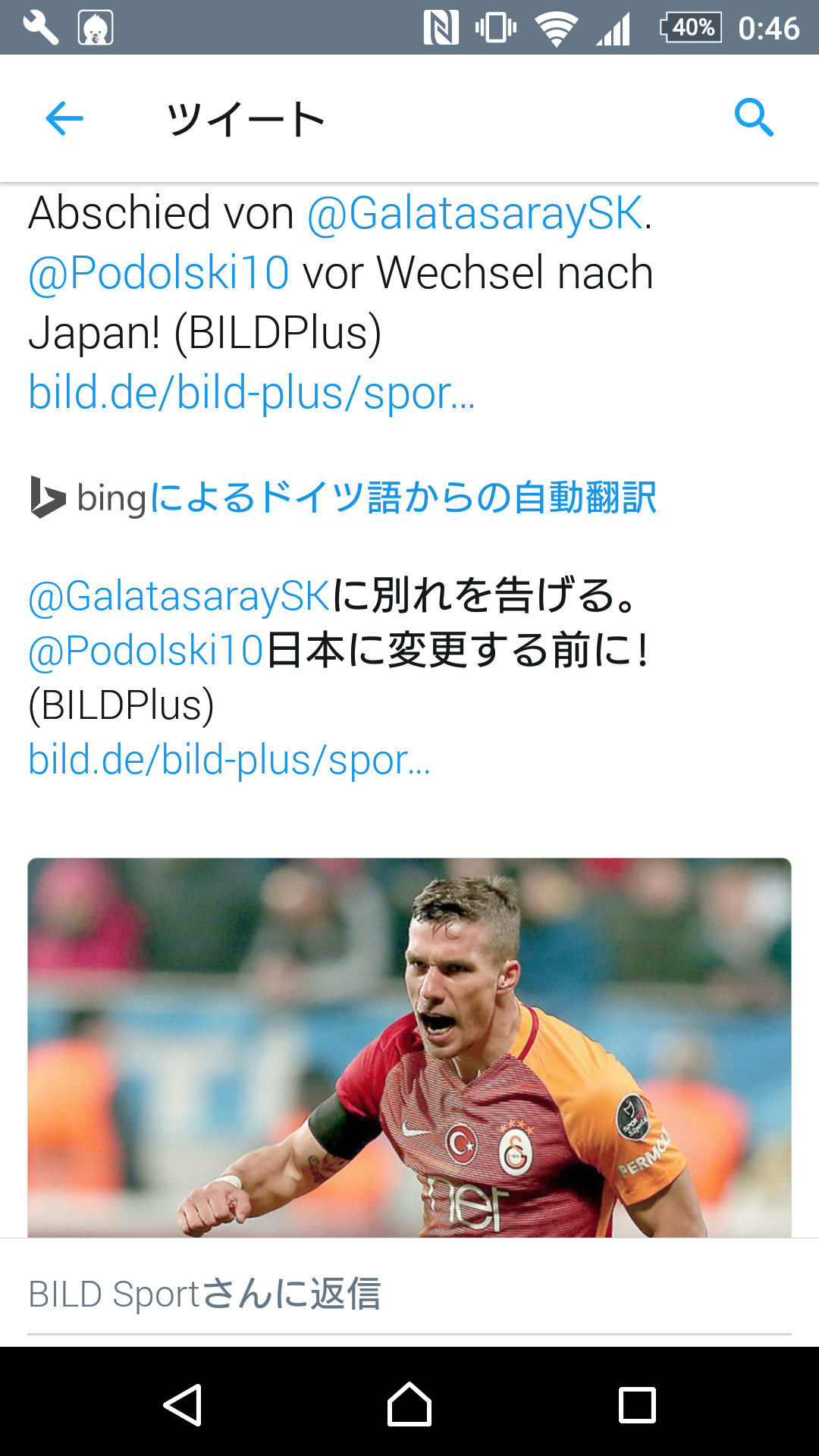Screen dimensions: 819x1456
Task: Open the bild.de link in the original tweet
Action: 252,394
